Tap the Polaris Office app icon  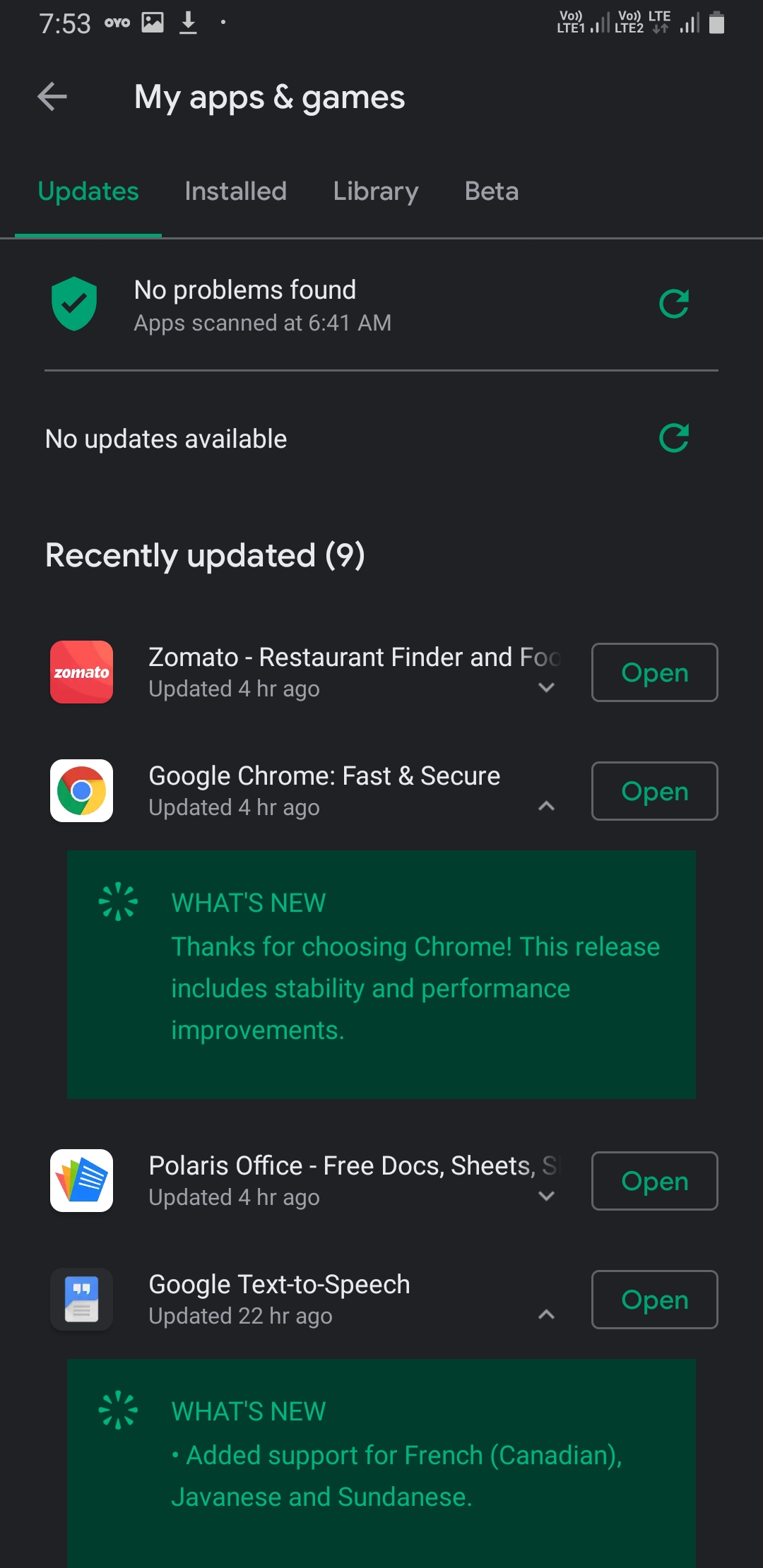(81, 1181)
